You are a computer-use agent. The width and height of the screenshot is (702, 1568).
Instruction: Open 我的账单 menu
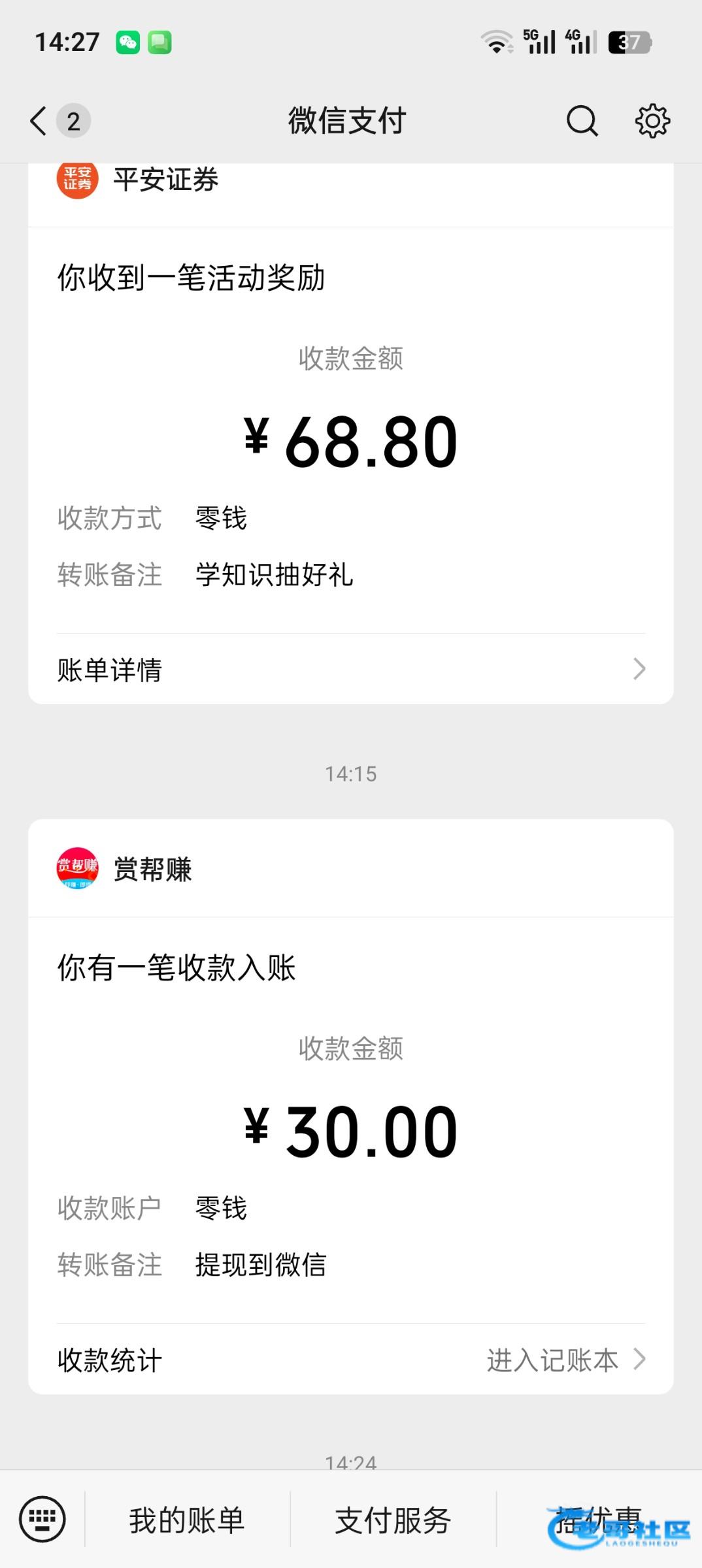pos(187,1520)
